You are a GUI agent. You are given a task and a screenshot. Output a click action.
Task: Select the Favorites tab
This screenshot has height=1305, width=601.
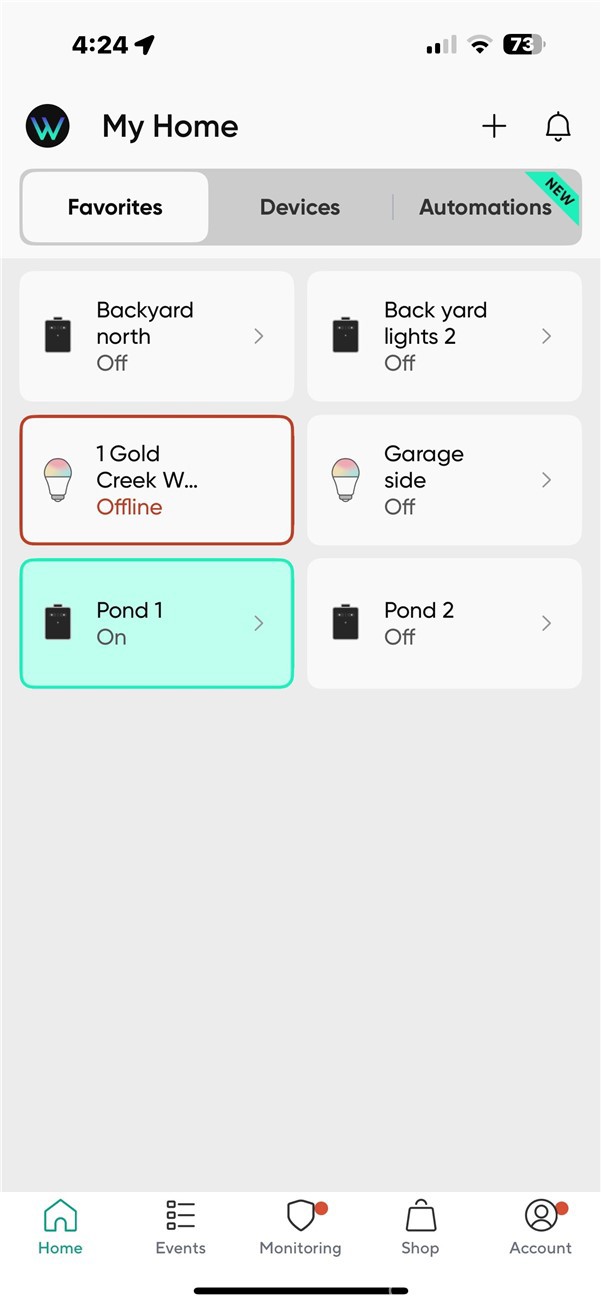tap(115, 207)
